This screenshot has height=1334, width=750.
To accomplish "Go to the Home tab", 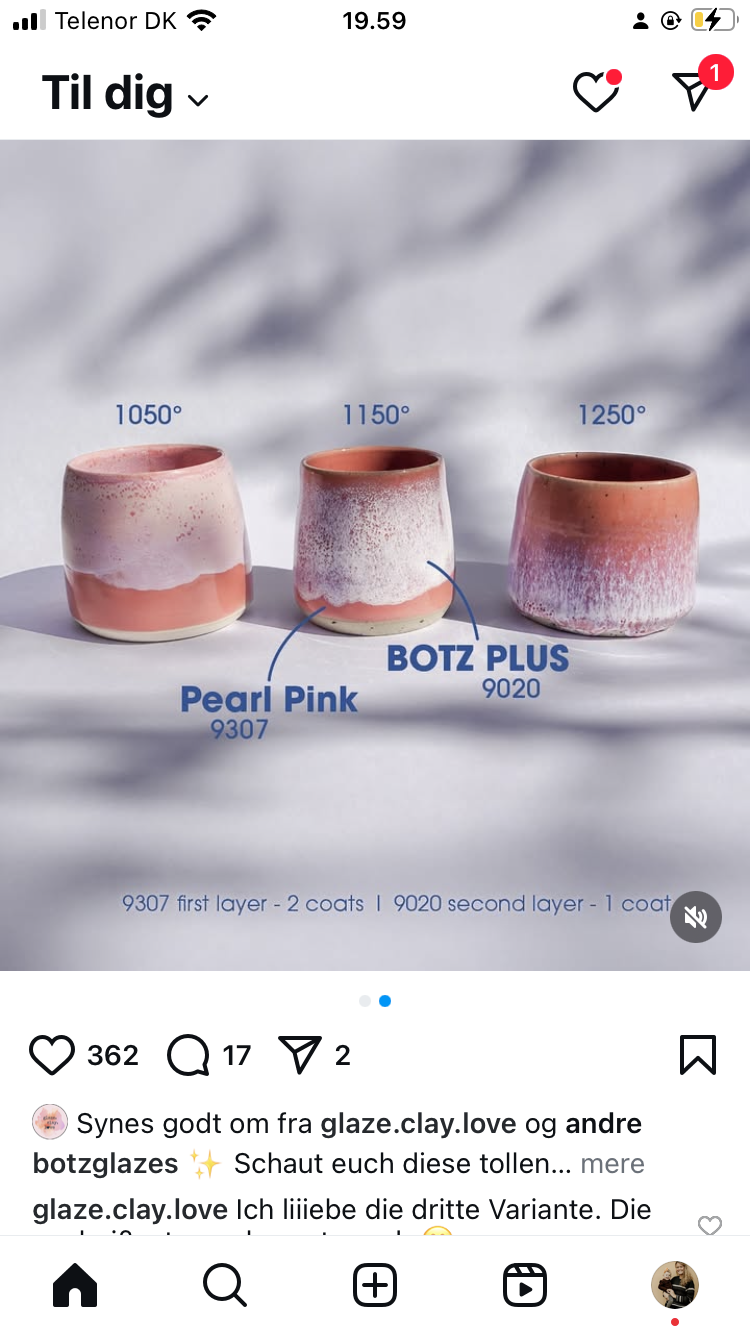I will click(75, 1285).
